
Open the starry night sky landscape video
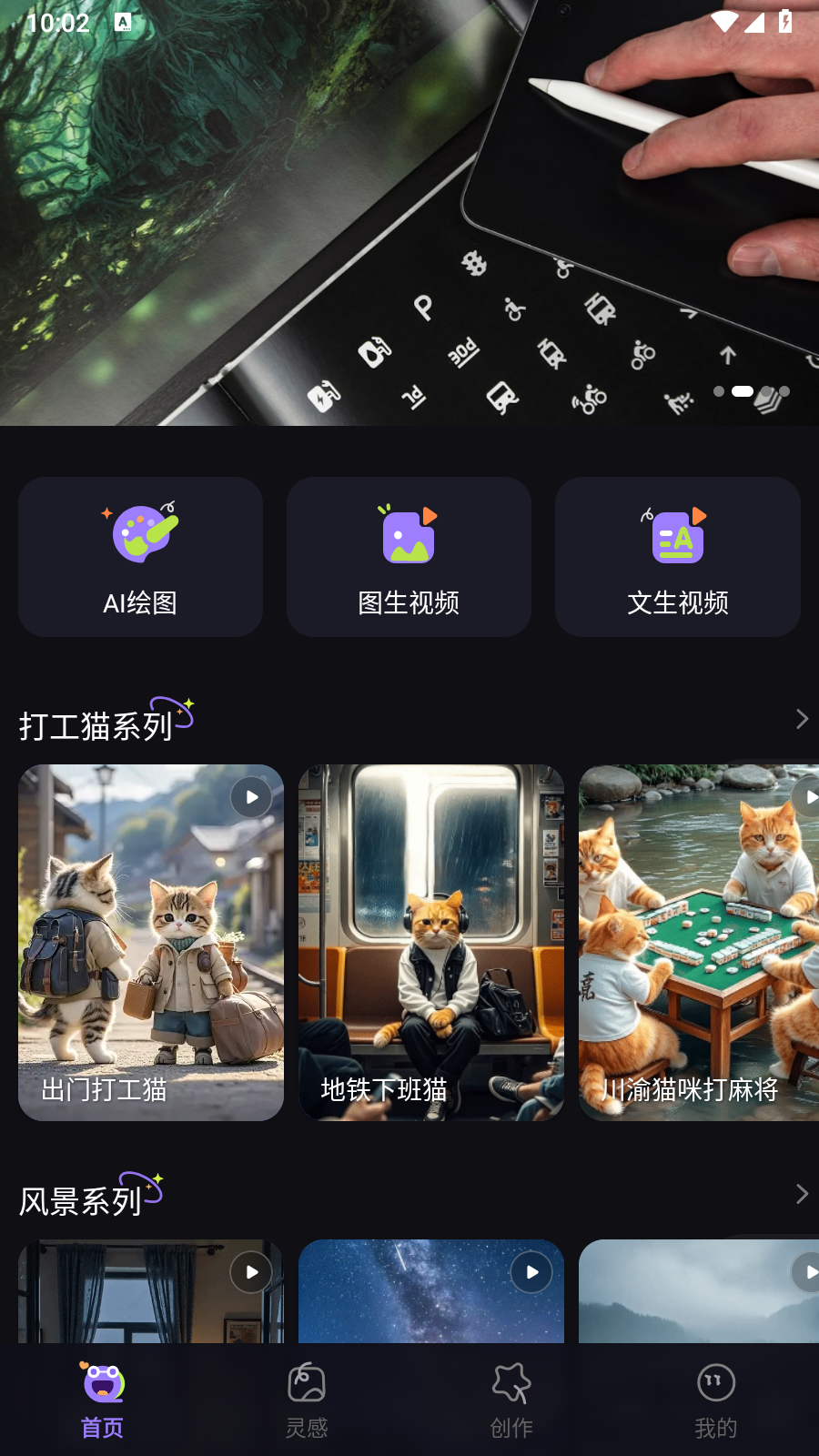[431, 1291]
